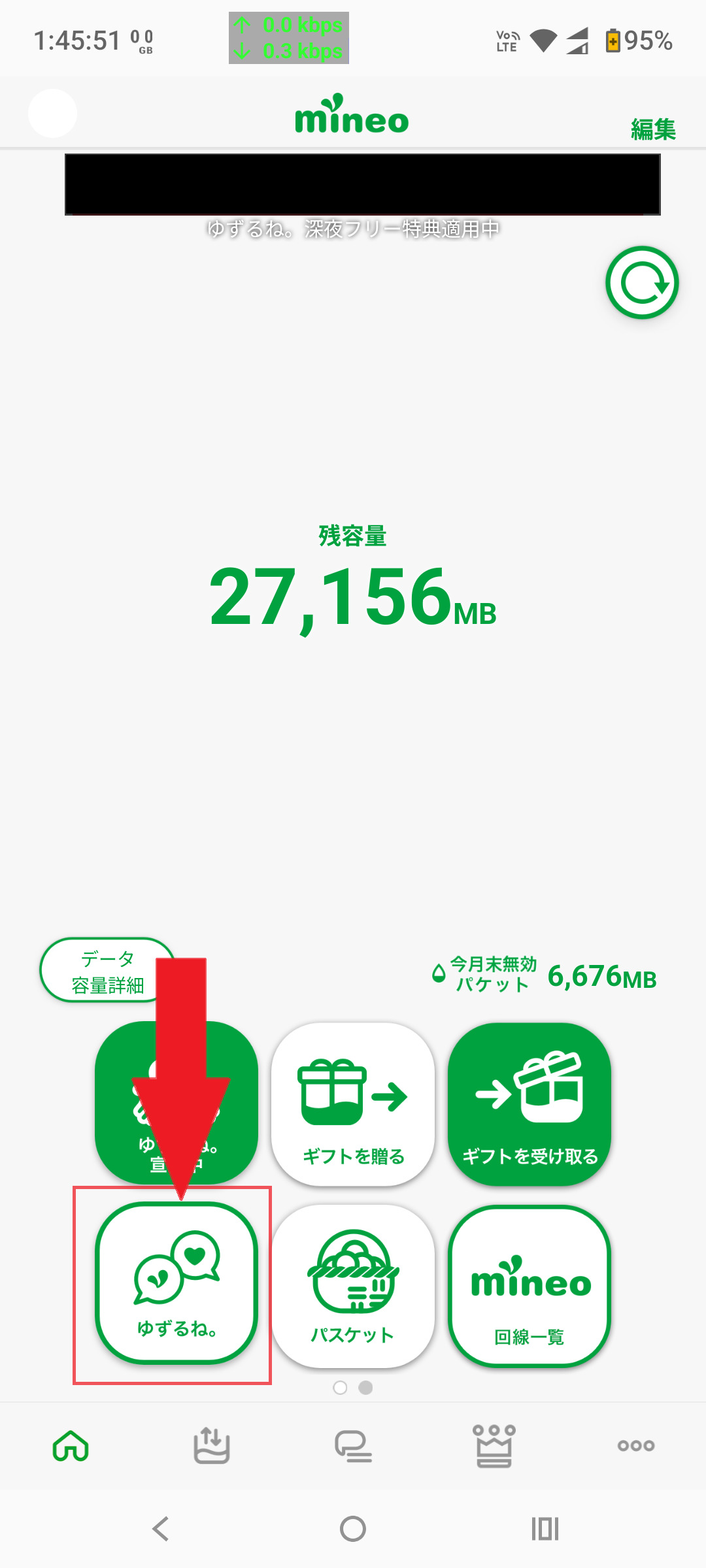Switch to the home tab

71,1445
